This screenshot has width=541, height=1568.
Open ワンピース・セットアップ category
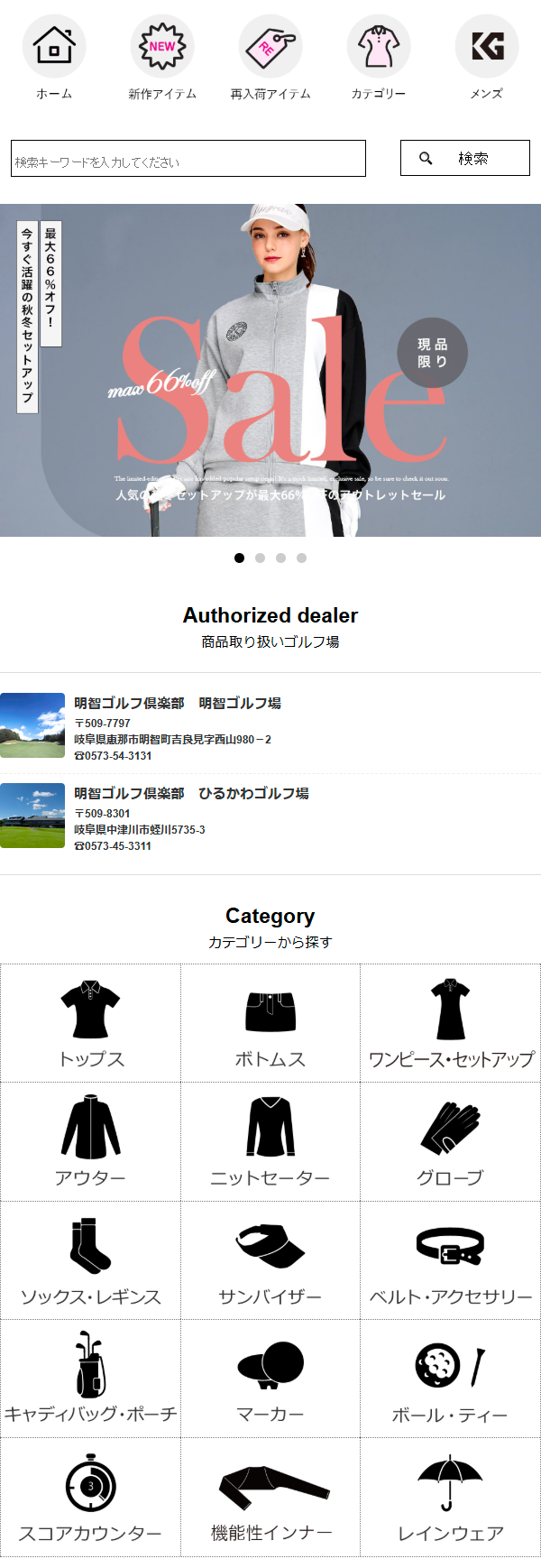tap(451, 1024)
